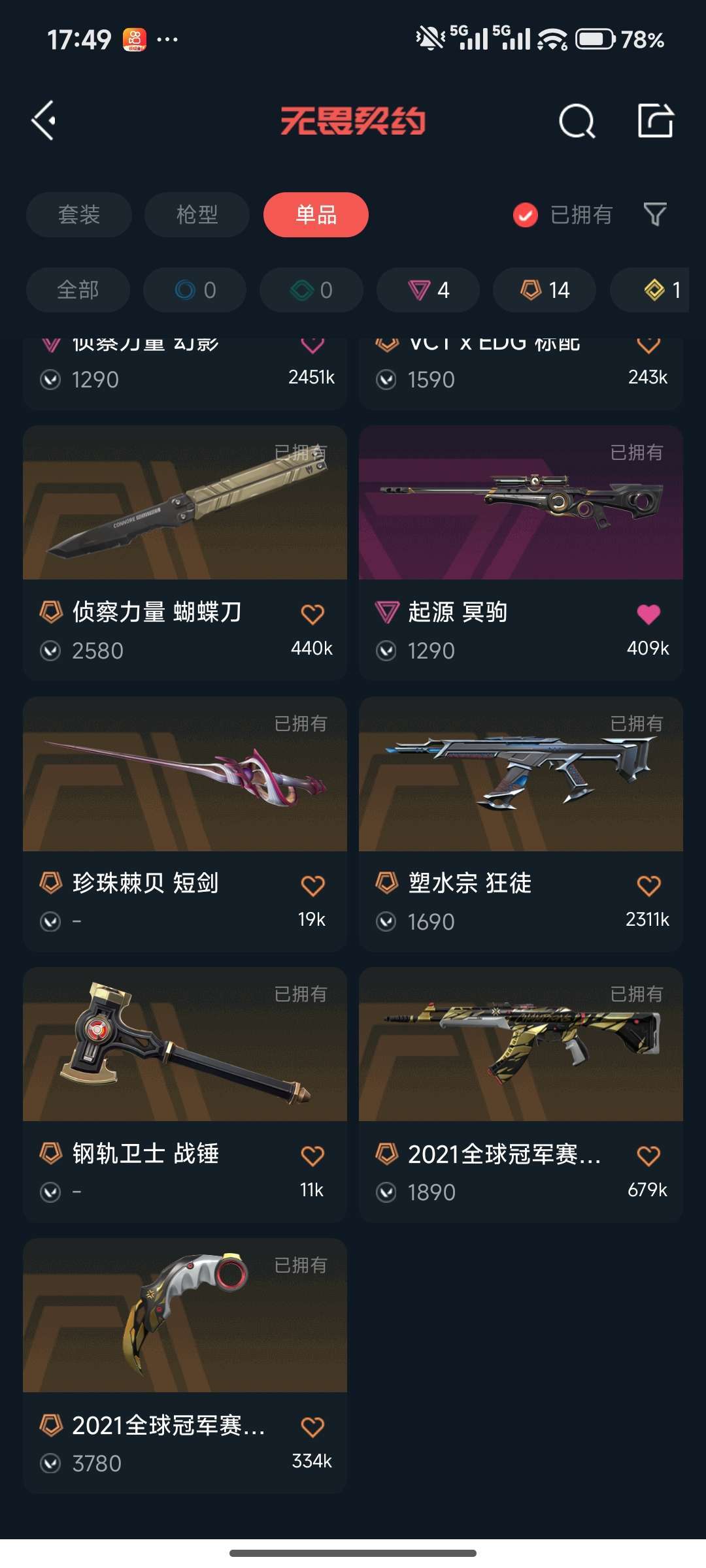This screenshot has height=1568, width=706.
Task: Uncheck the 已拥有 filter checkbox
Action: tap(526, 215)
